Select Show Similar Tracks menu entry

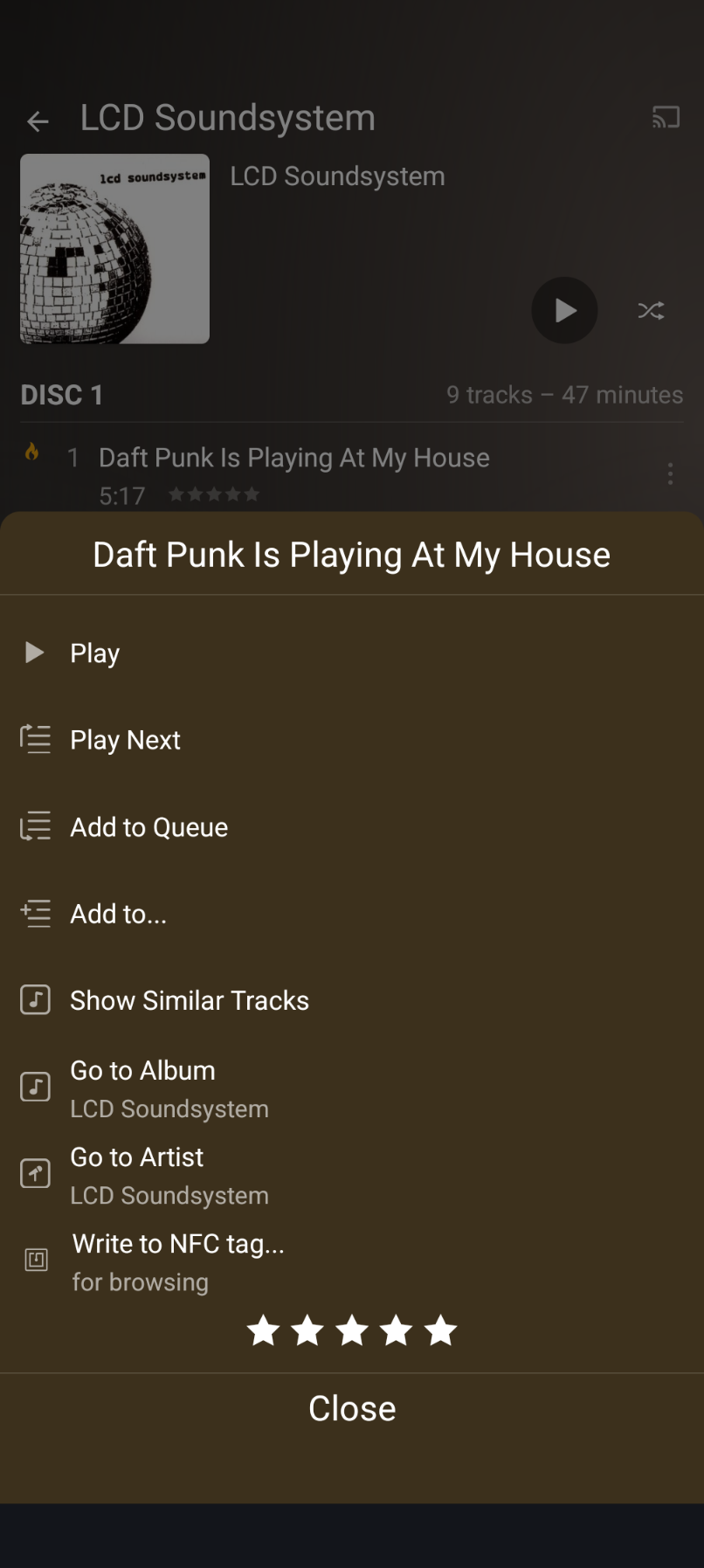190,1000
